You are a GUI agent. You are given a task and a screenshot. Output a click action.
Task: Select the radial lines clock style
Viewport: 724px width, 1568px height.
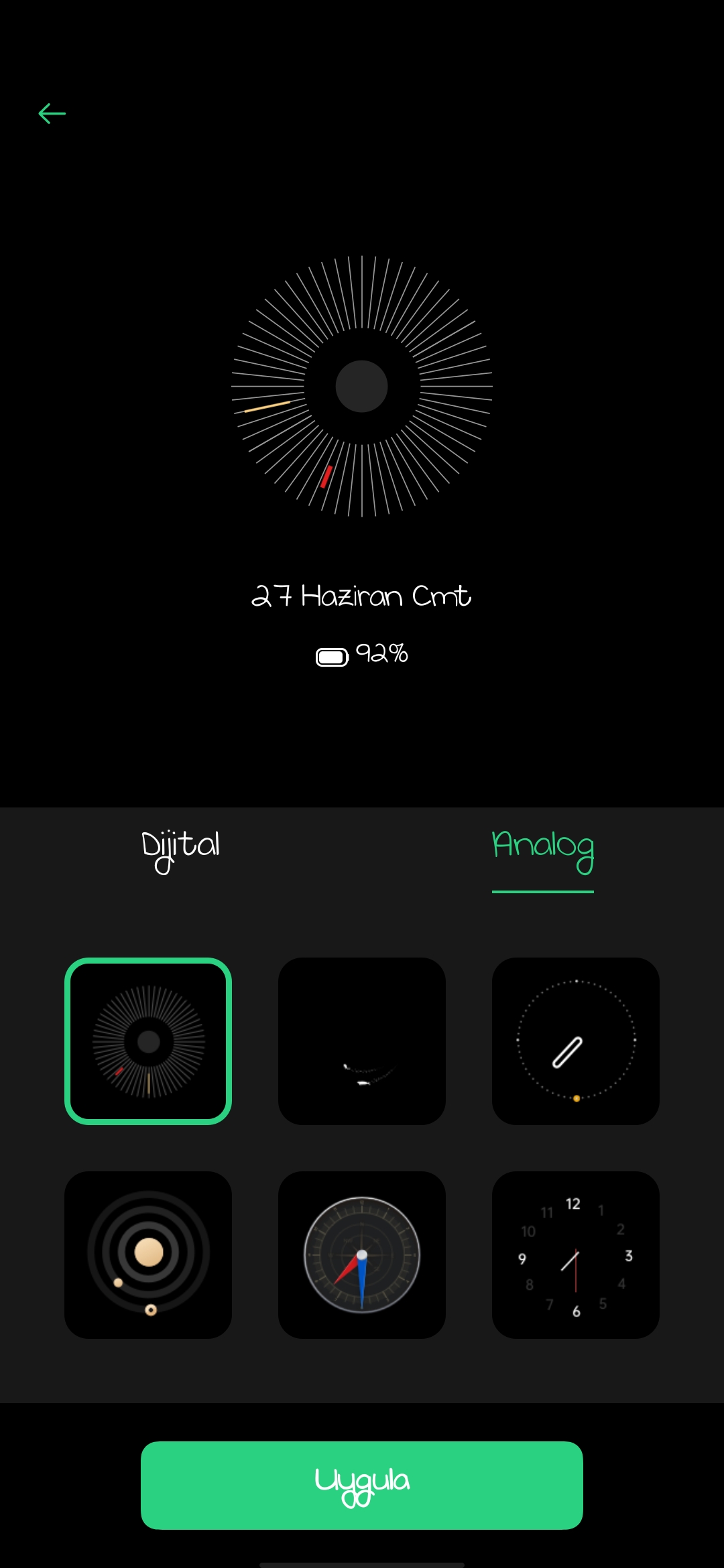148,1041
